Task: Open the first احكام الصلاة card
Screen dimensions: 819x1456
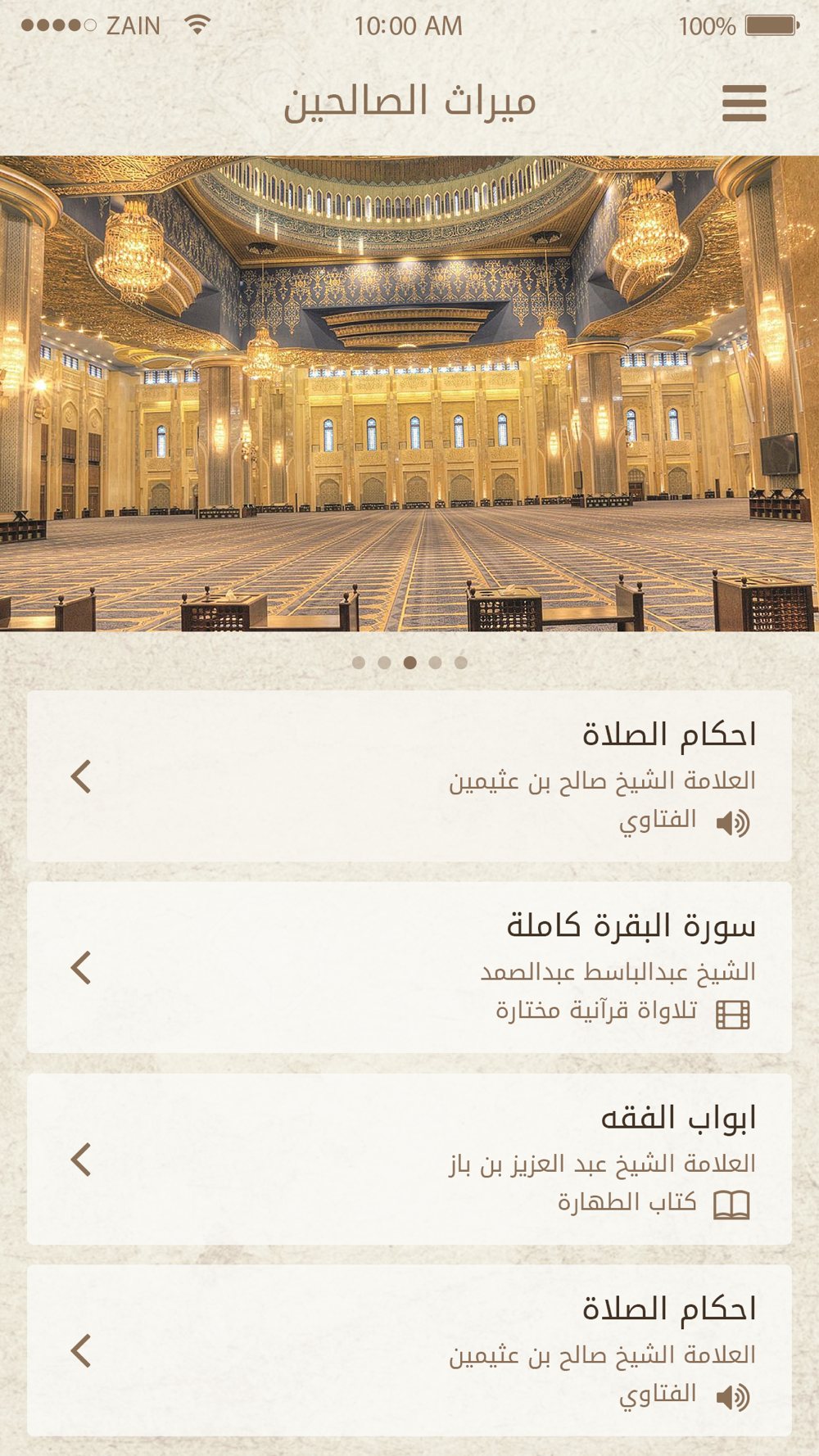Action: pyautogui.click(x=409, y=775)
